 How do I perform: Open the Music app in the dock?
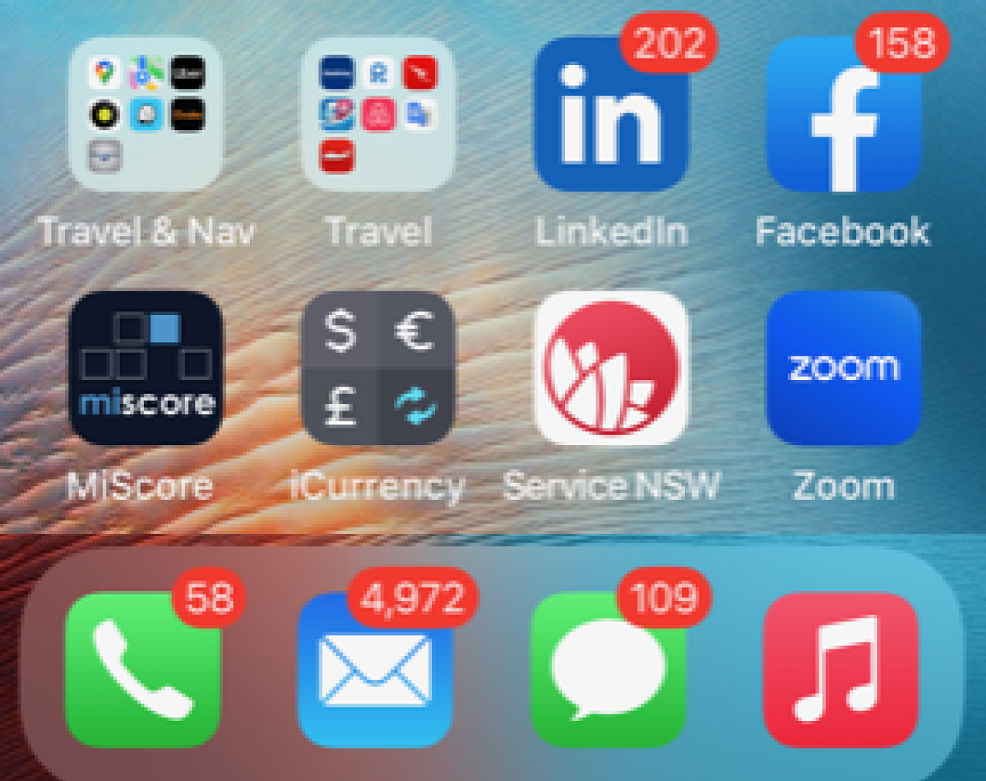coord(840,670)
